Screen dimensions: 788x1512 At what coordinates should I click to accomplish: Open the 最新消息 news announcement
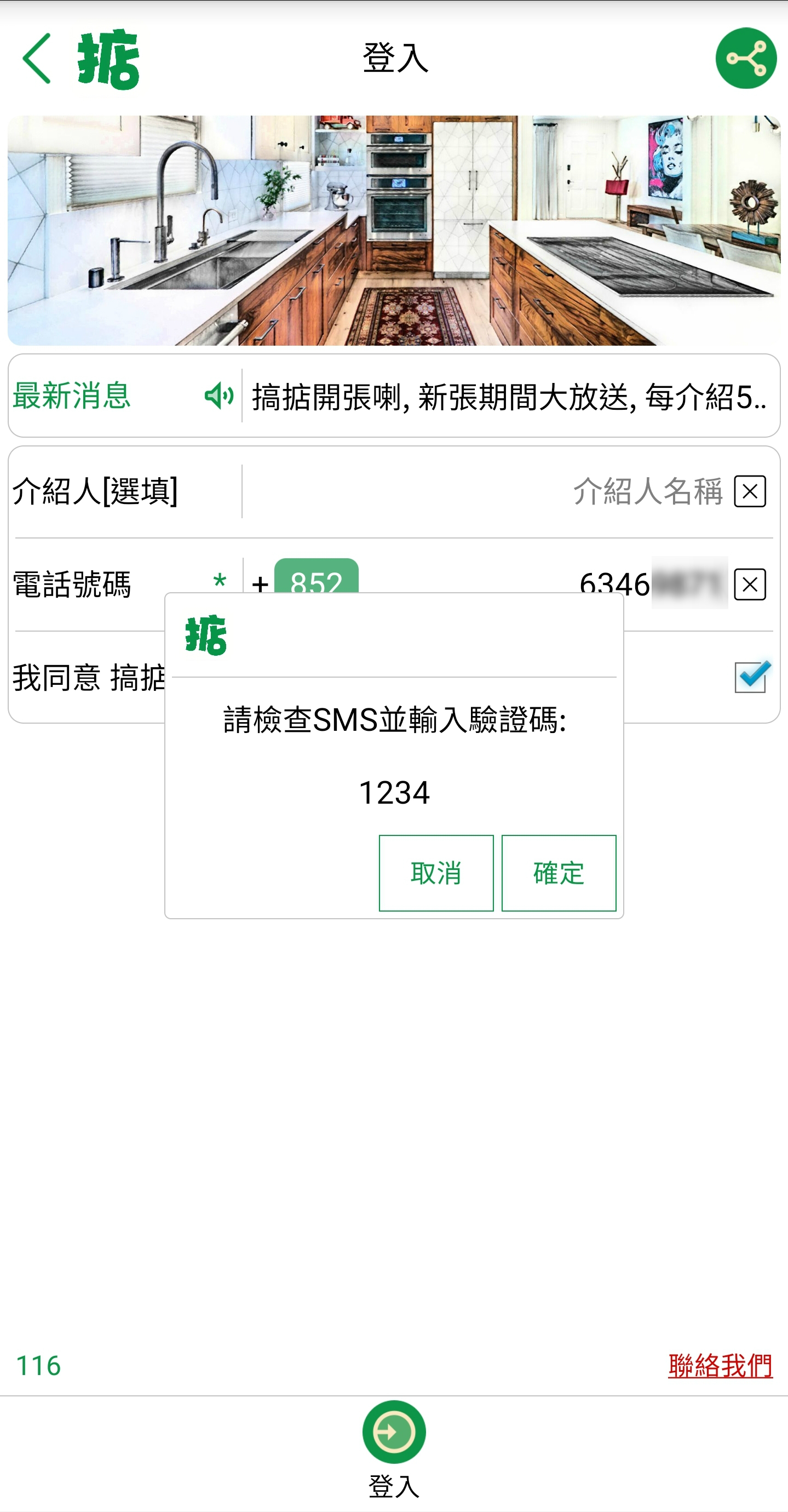coord(508,396)
